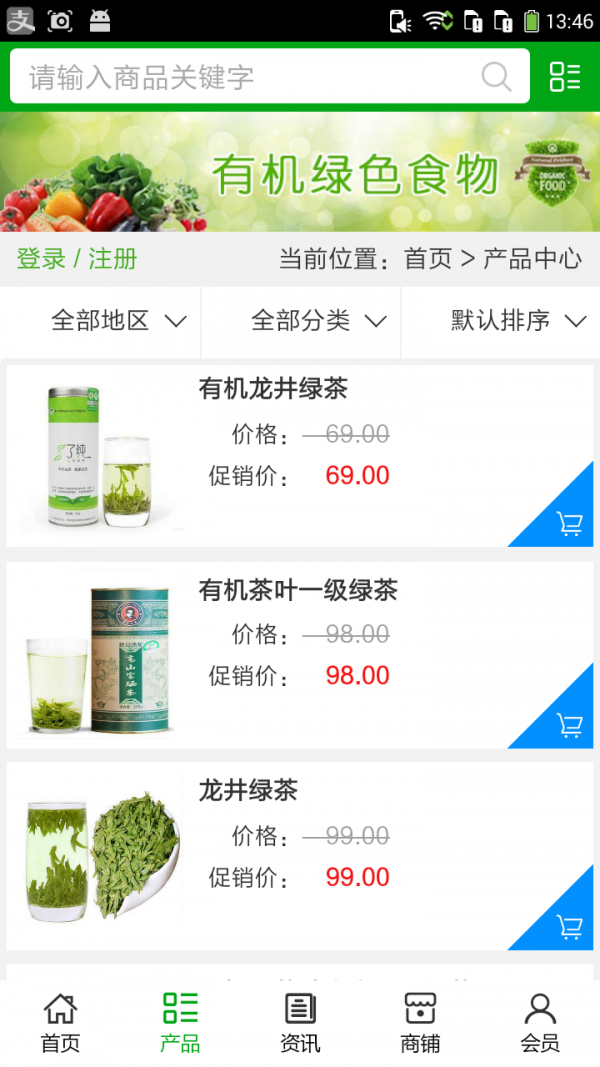Open the category list icon in header

coord(565,77)
